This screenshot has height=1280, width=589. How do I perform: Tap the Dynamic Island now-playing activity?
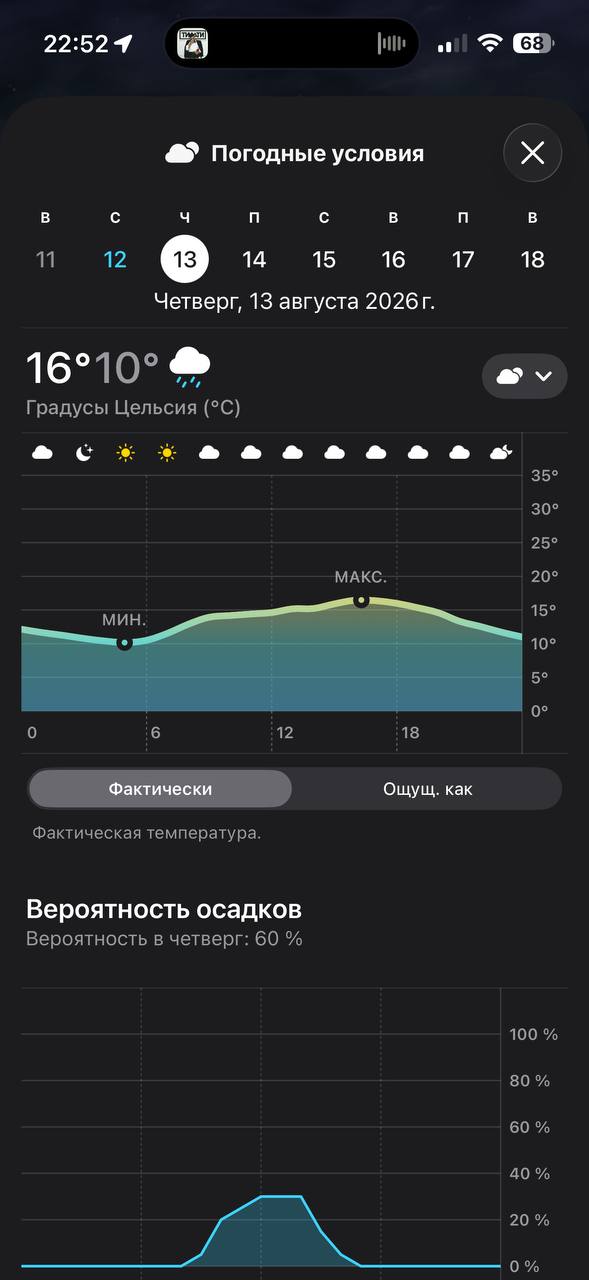(292, 43)
